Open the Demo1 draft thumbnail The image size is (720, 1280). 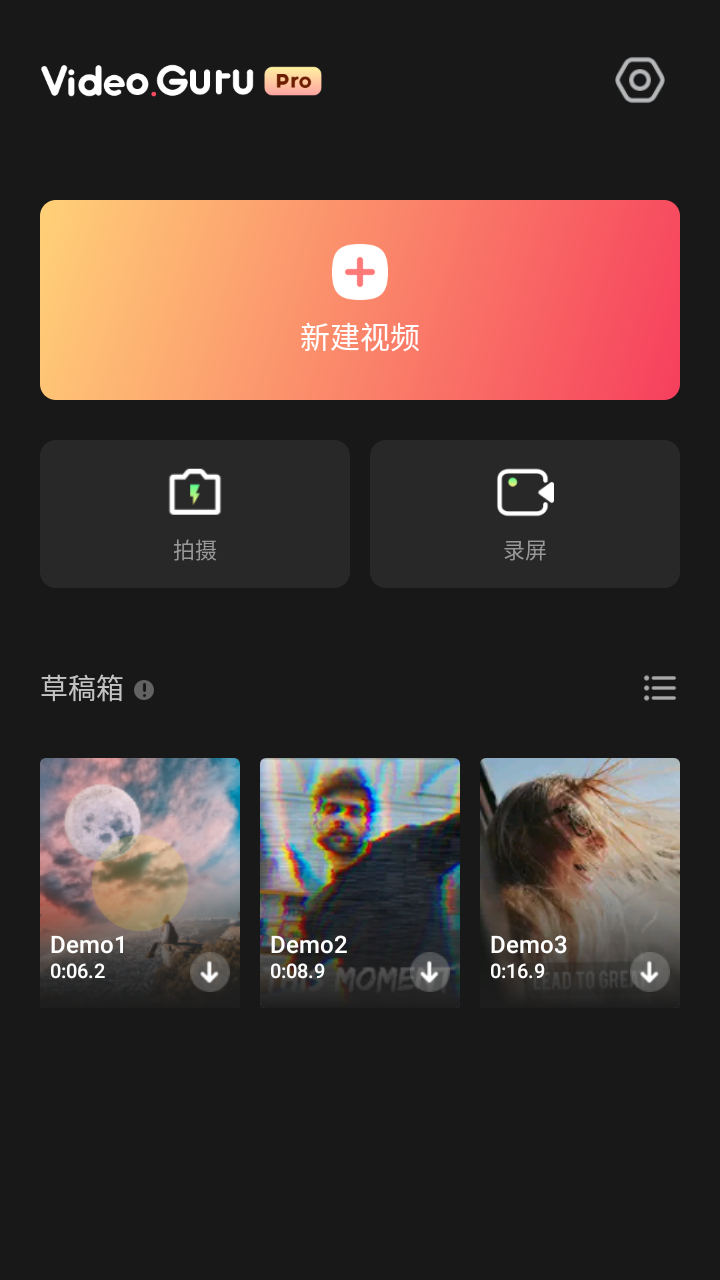[140, 860]
